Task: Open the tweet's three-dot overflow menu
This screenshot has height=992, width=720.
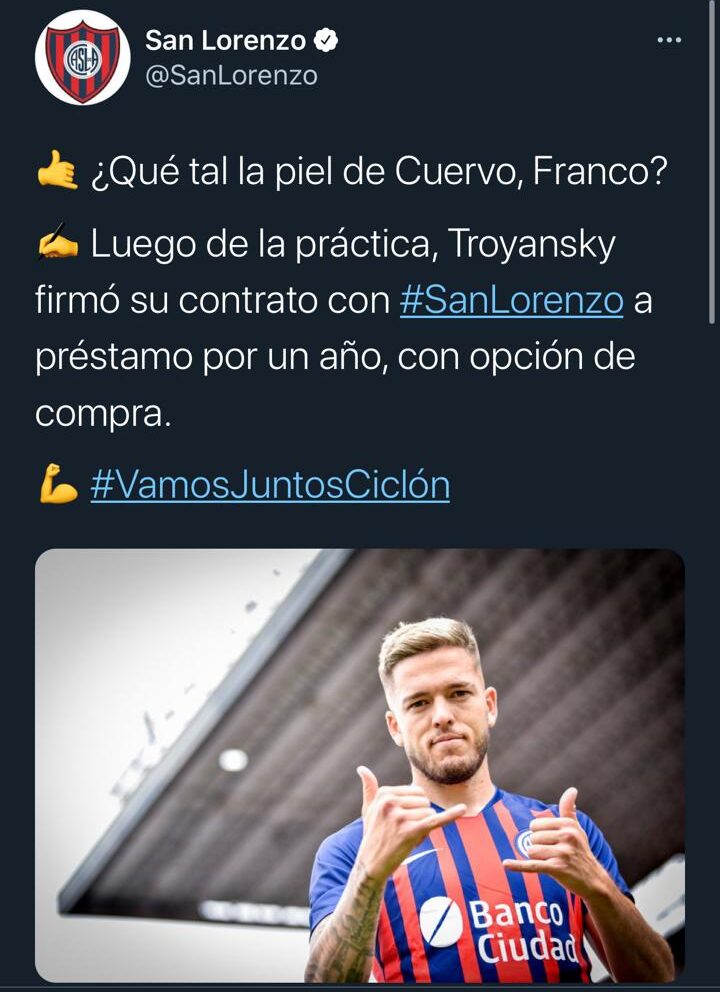Action: (668, 40)
